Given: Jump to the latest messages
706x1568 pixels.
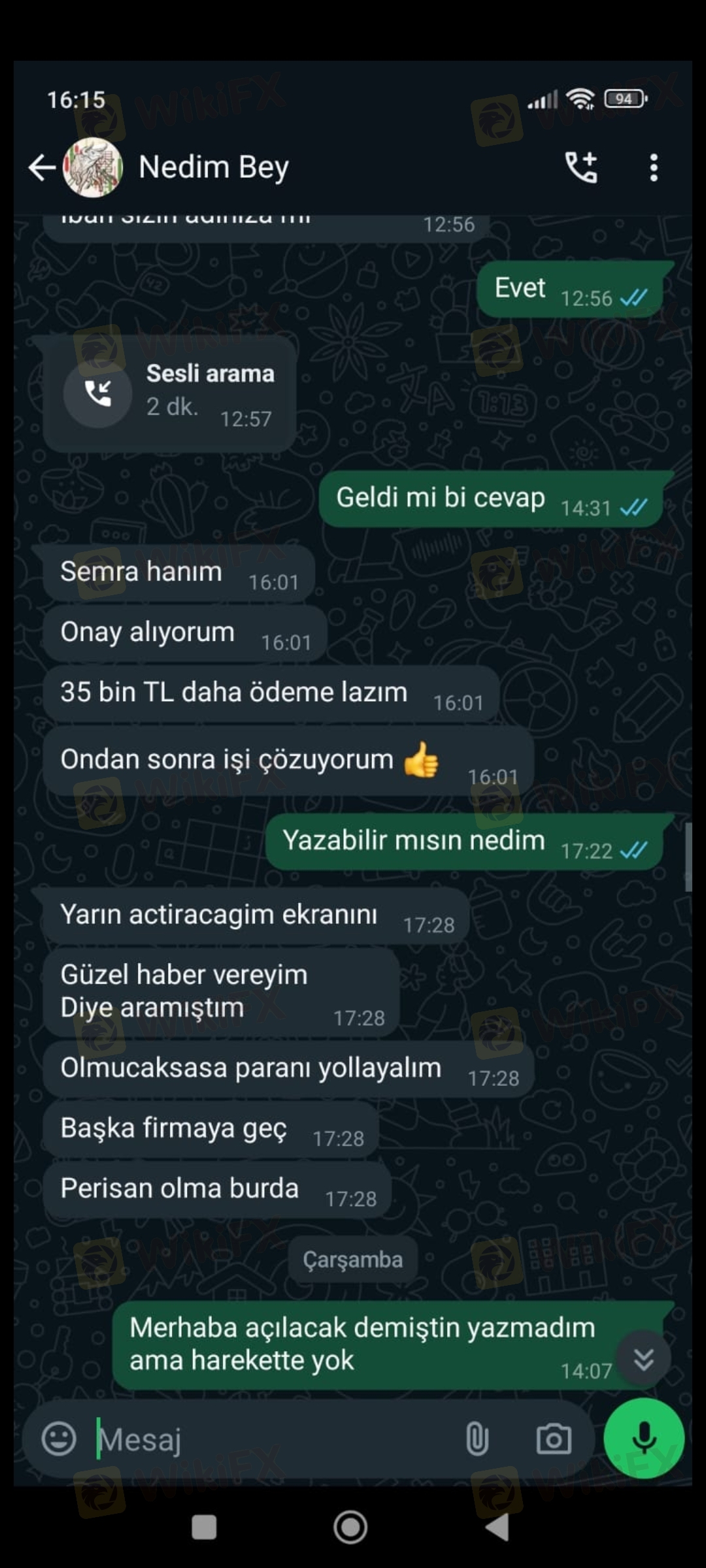Looking at the screenshot, I should (643, 1360).
